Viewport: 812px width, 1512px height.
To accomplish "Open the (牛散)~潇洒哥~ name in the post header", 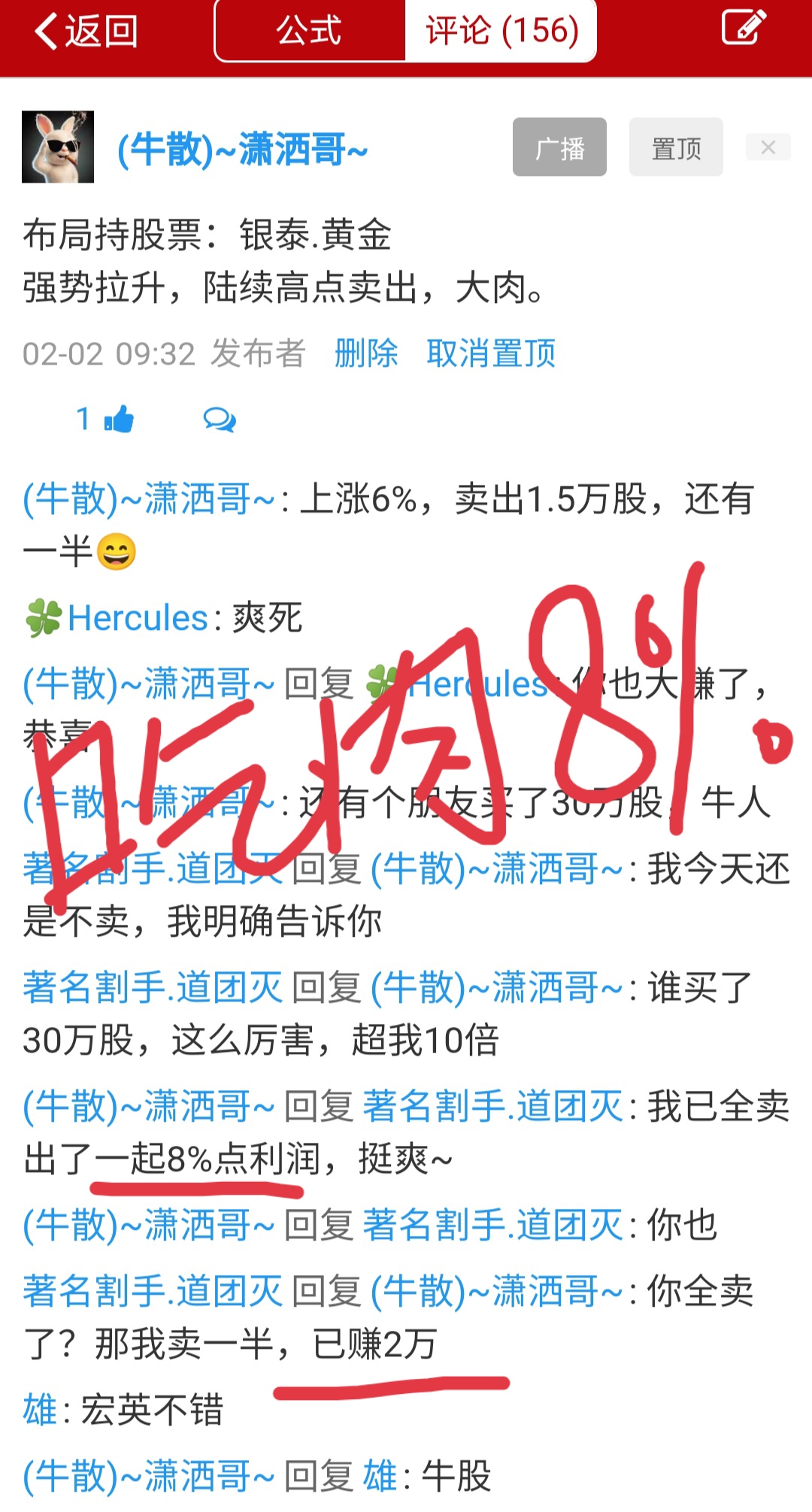I will point(242,149).
